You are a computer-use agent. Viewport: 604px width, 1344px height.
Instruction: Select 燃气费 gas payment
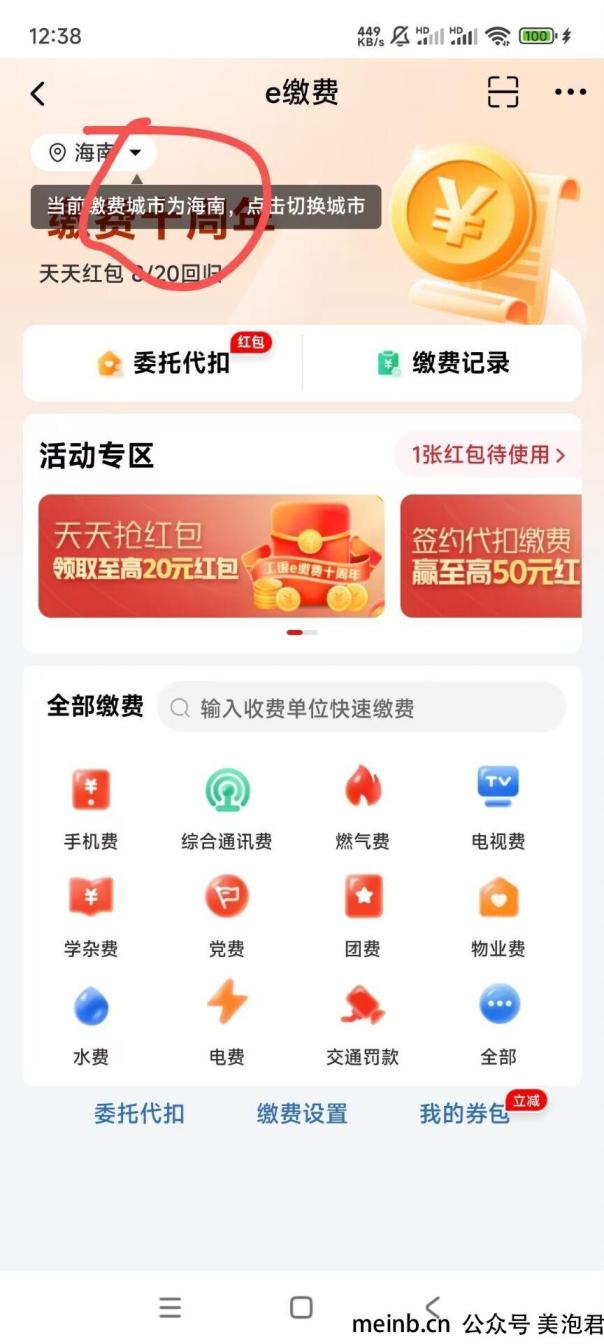coord(363,807)
